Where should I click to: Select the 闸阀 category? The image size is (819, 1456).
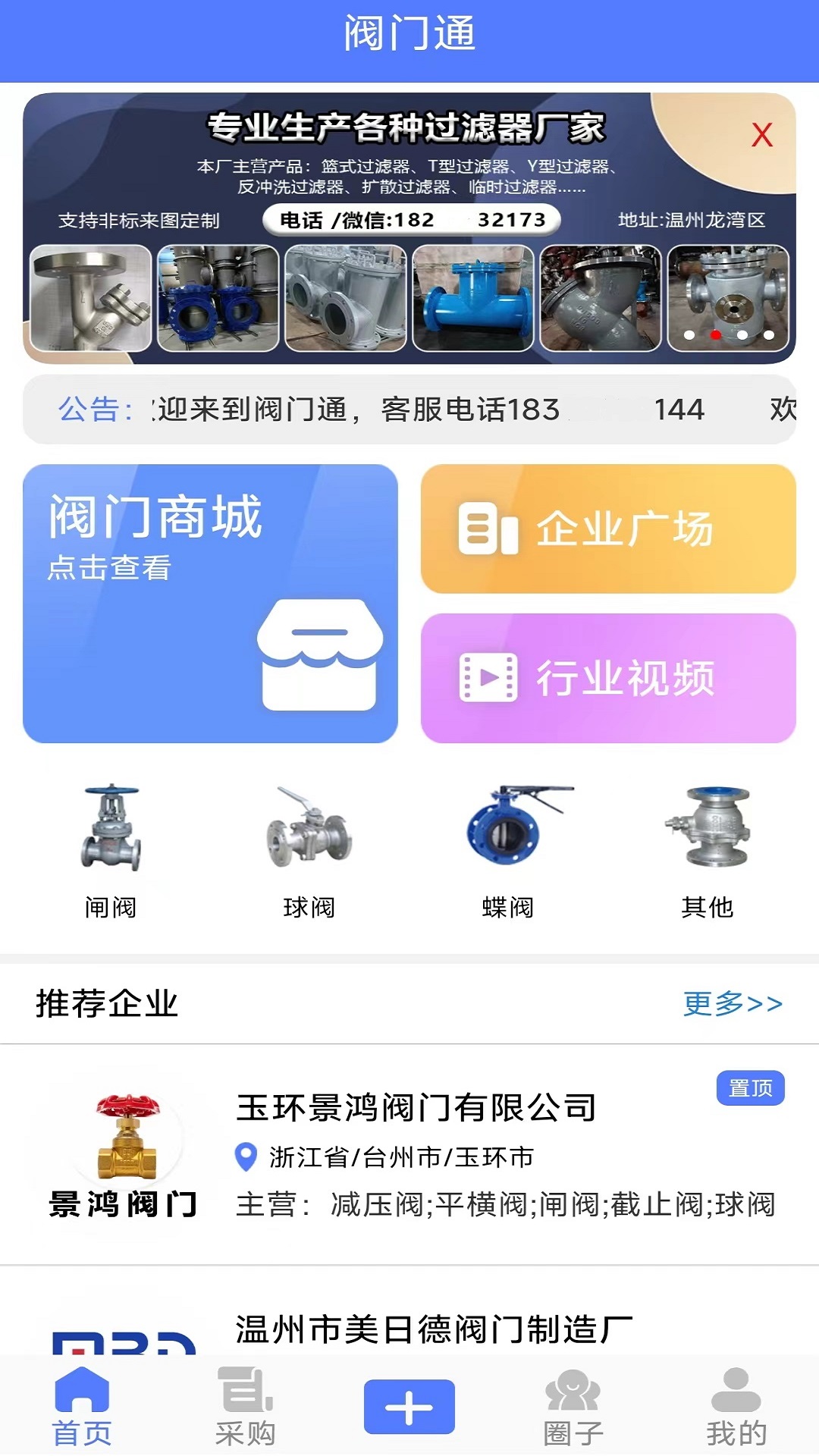pyautogui.click(x=111, y=851)
